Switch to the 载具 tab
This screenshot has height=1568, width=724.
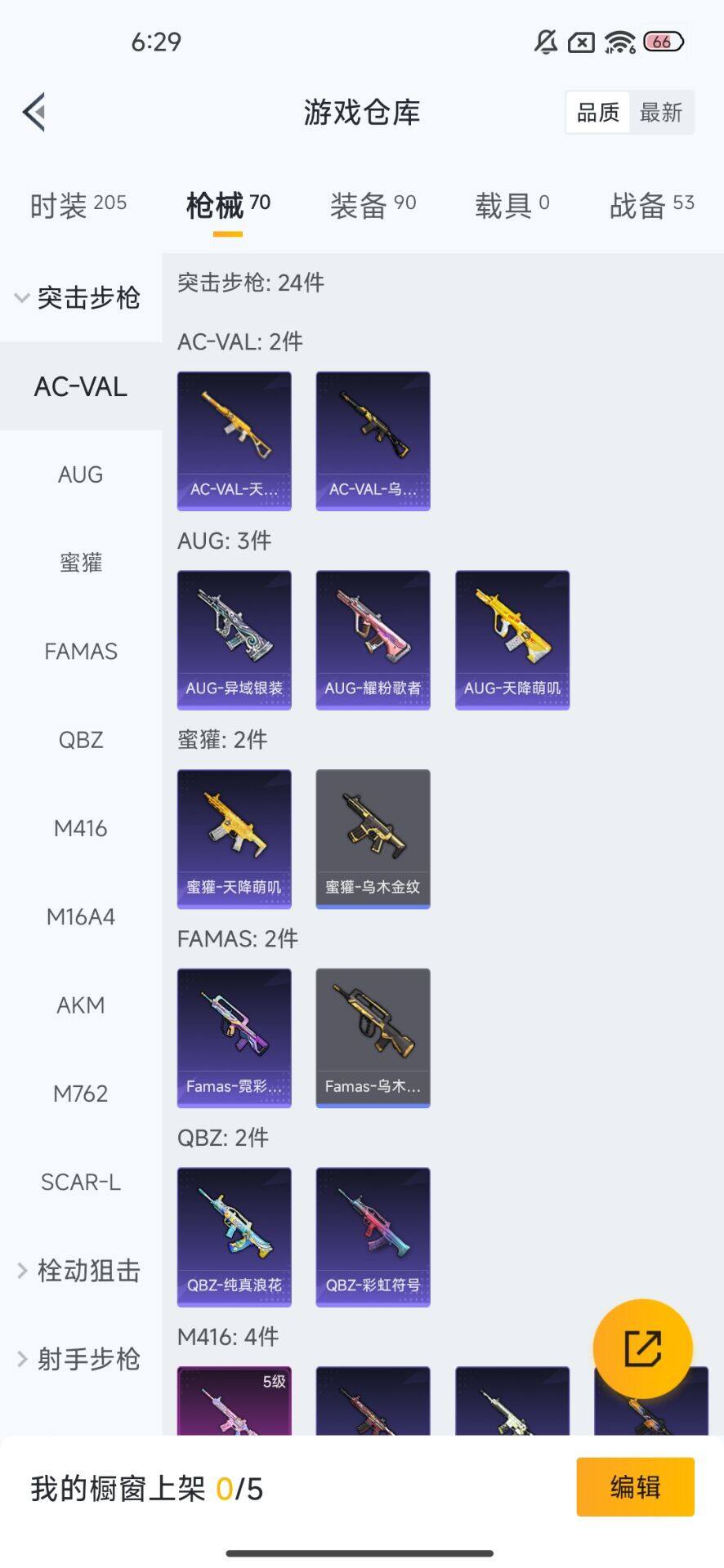click(x=512, y=205)
